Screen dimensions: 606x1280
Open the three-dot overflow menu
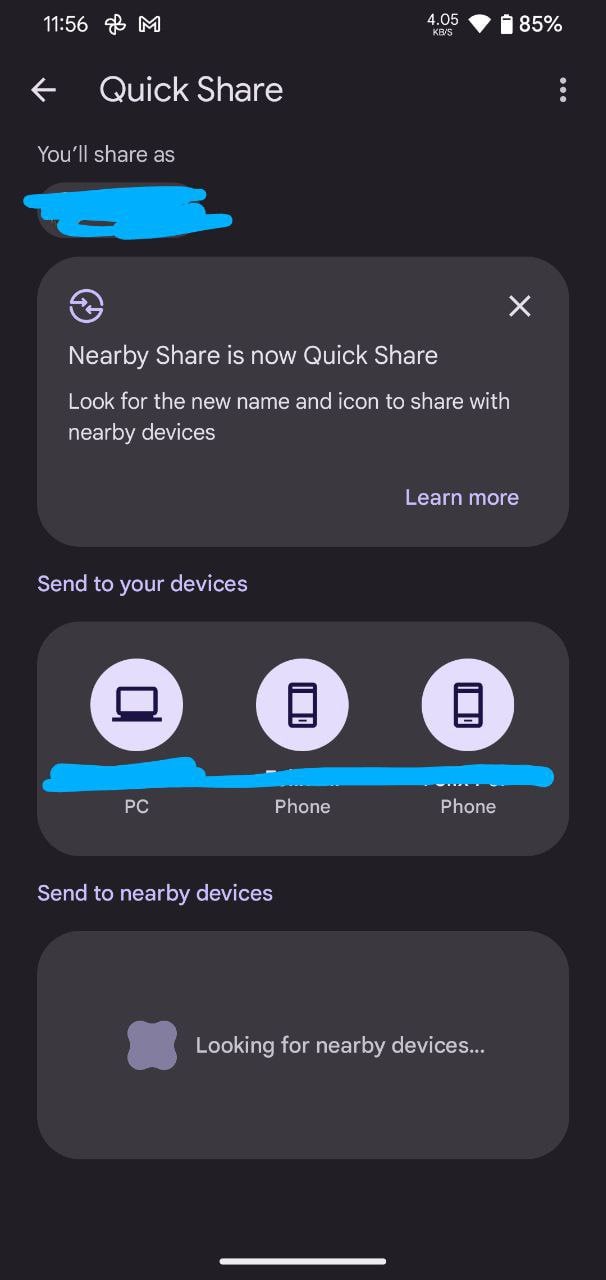click(563, 90)
